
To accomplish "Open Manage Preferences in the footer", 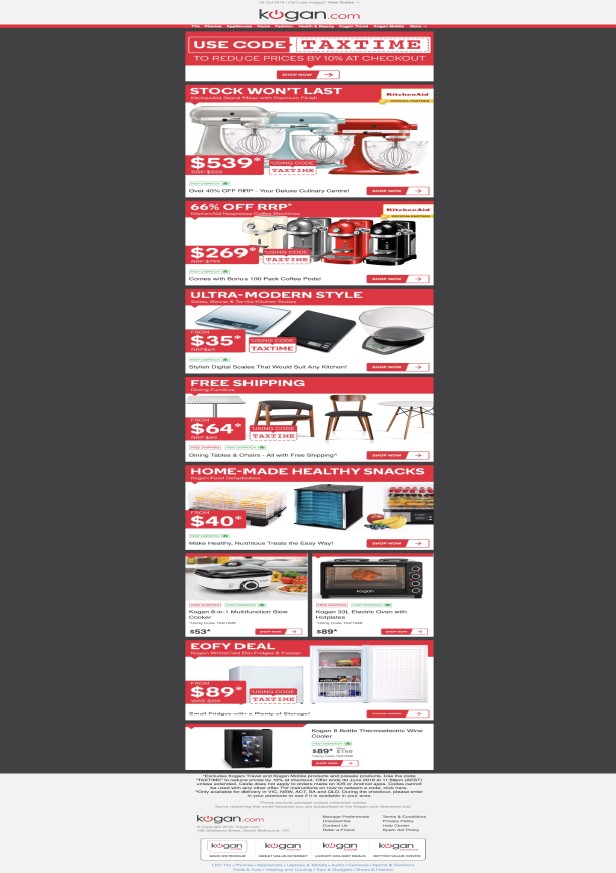I will click(x=345, y=816).
